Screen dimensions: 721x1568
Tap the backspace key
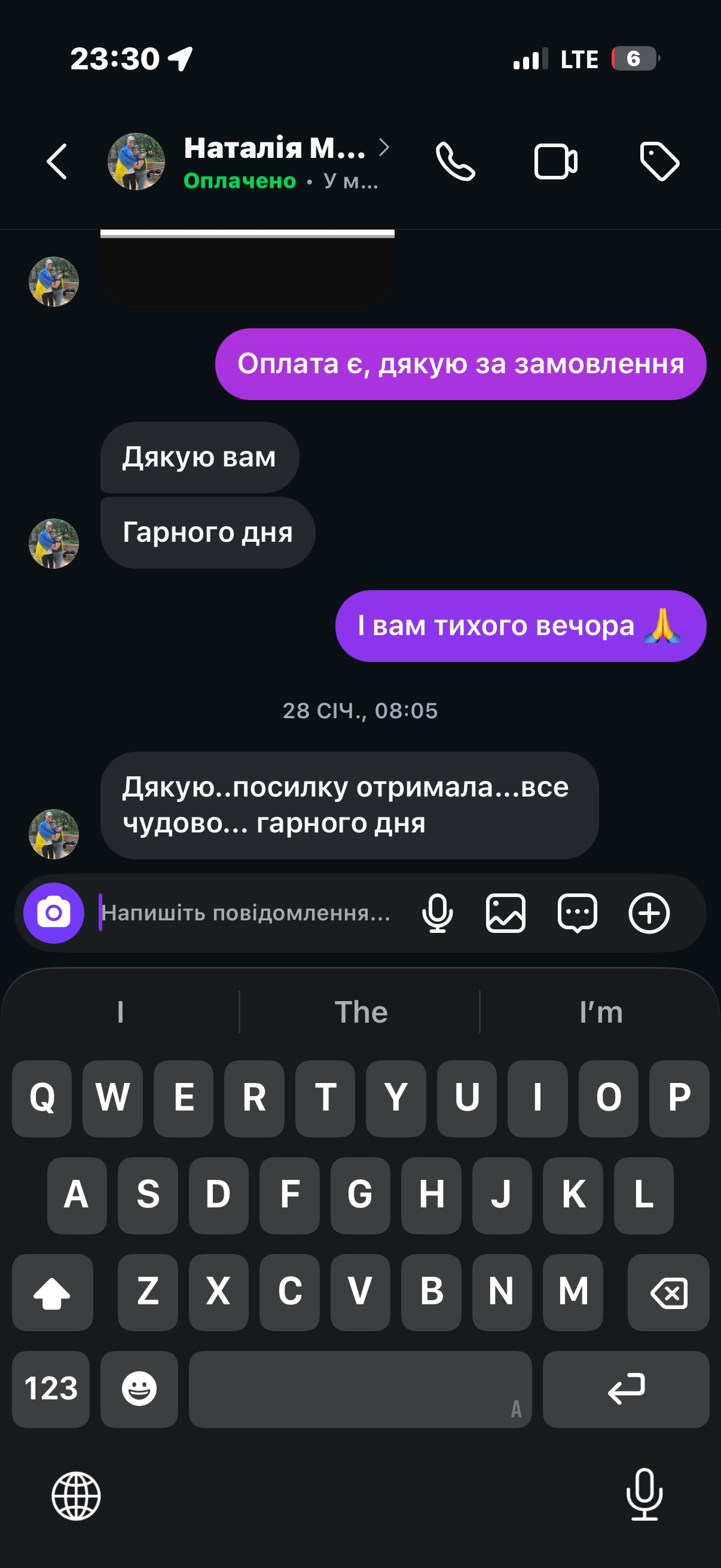coord(668,1292)
